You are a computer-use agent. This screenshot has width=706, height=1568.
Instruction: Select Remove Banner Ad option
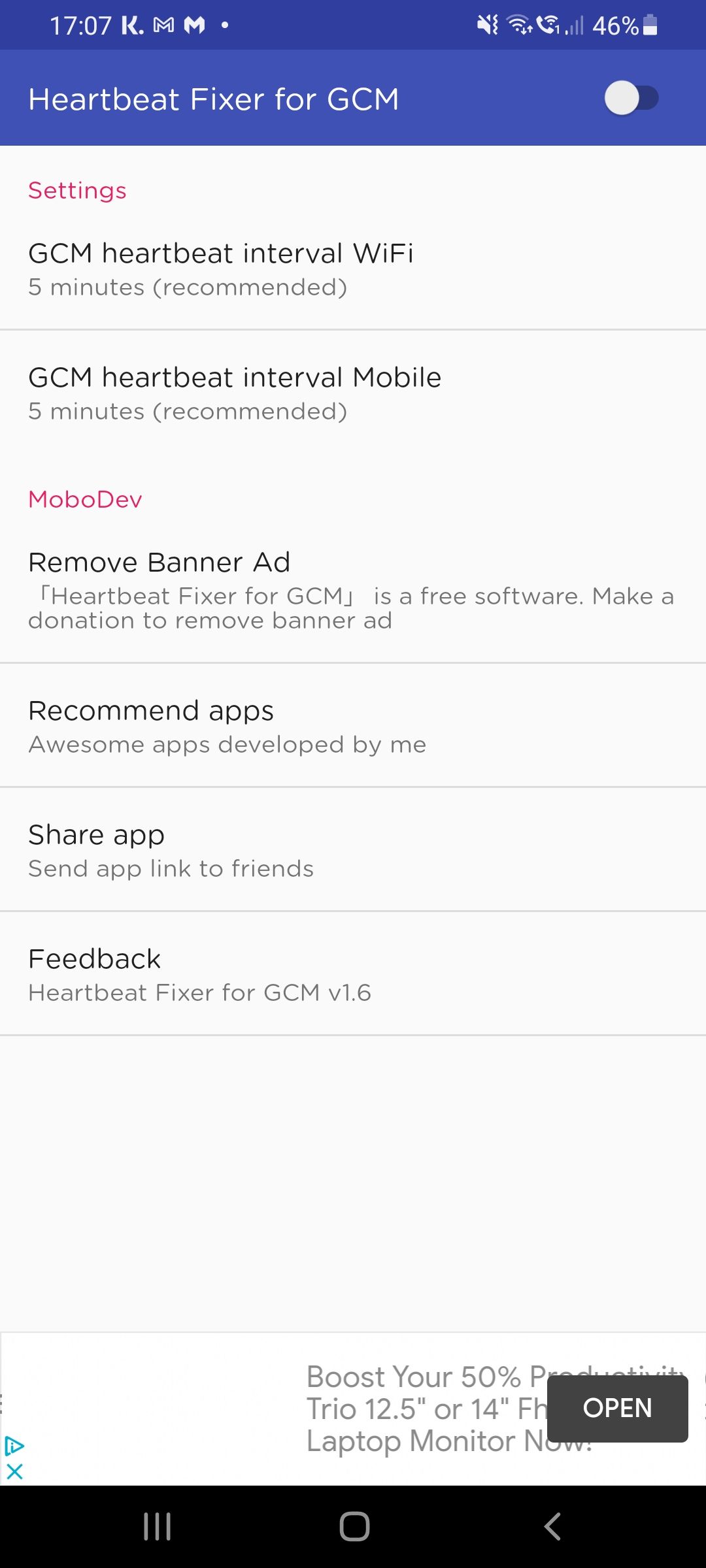353,589
